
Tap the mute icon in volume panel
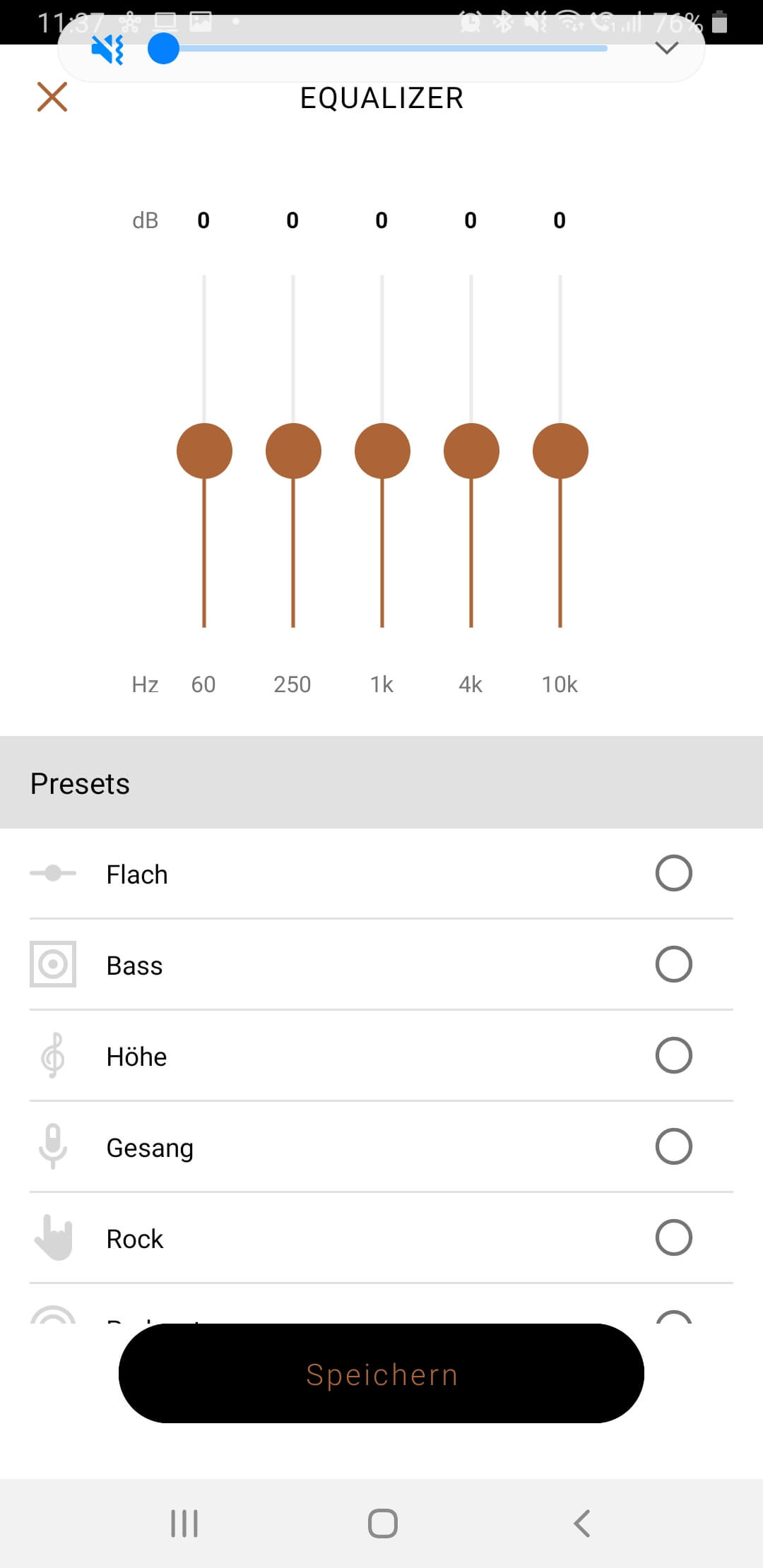coord(107,49)
